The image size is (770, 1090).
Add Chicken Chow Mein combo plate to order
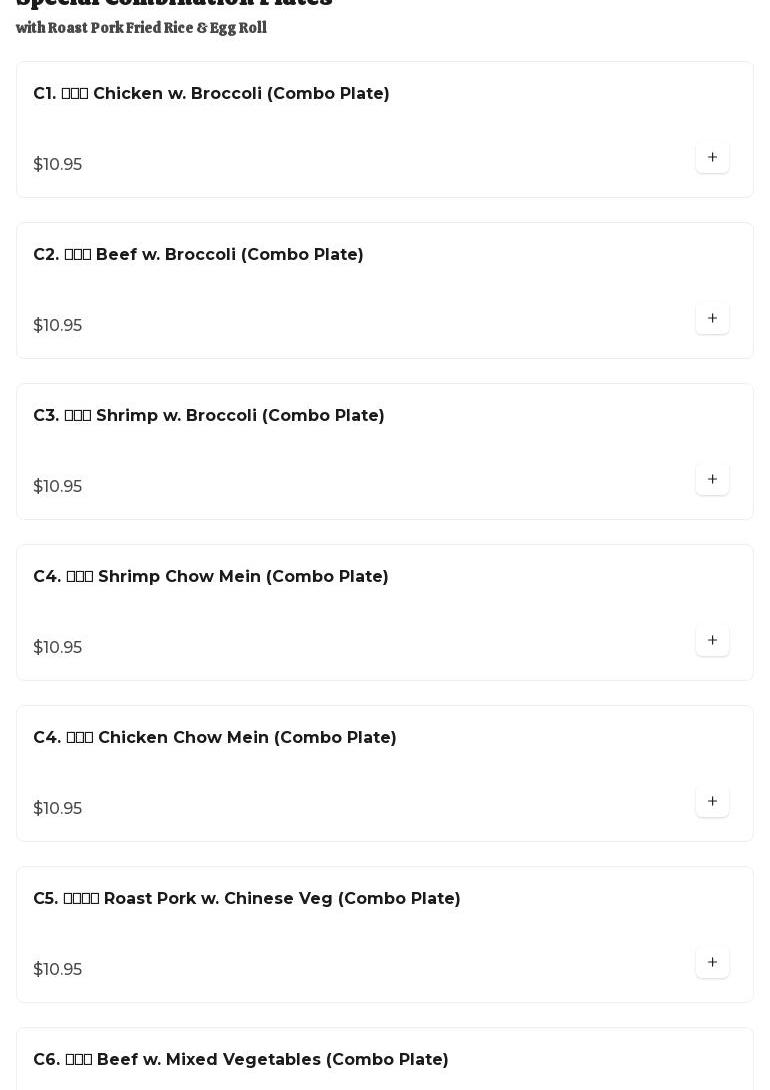(712, 801)
